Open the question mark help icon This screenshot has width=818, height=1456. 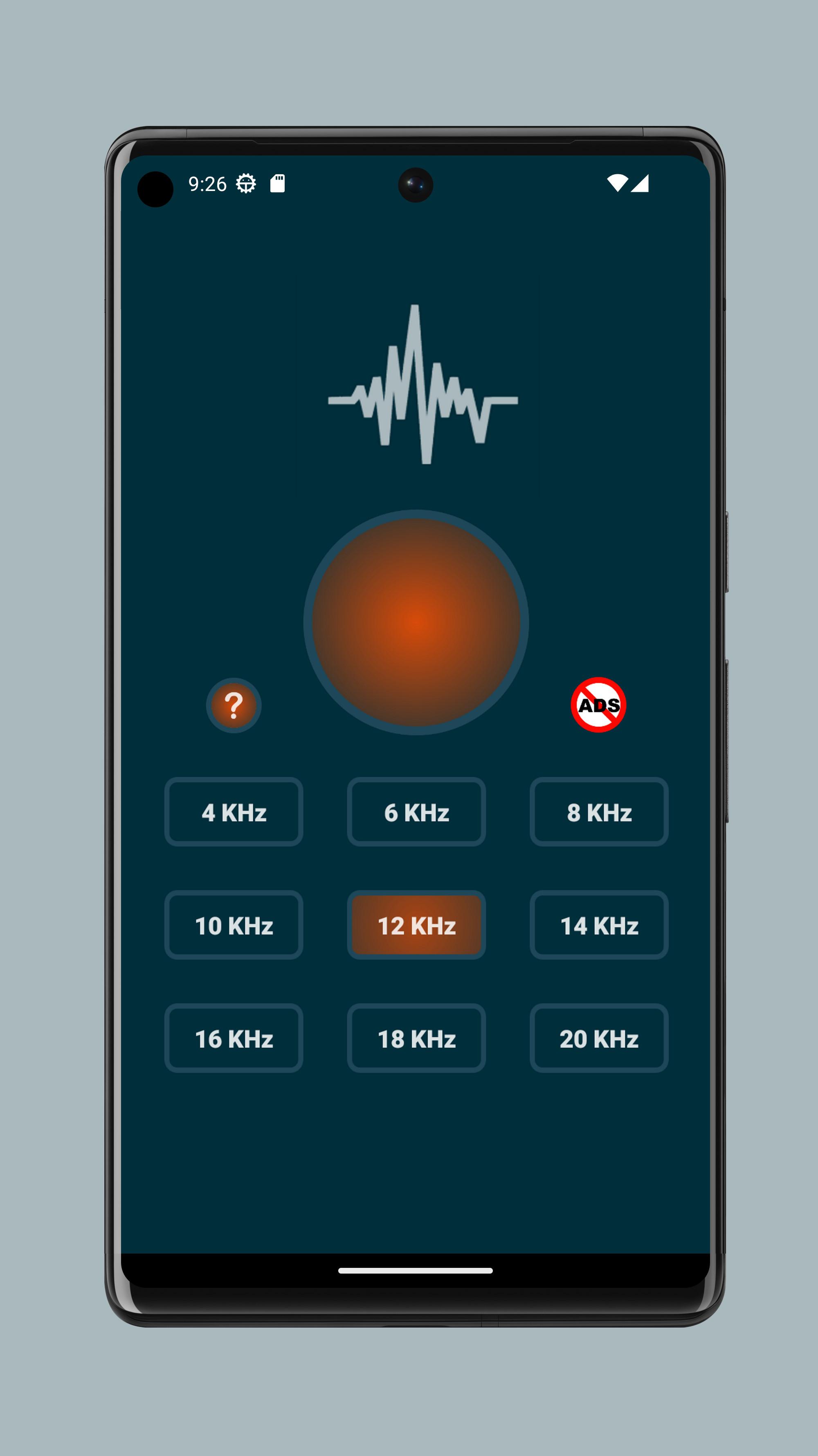pos(234,705)
